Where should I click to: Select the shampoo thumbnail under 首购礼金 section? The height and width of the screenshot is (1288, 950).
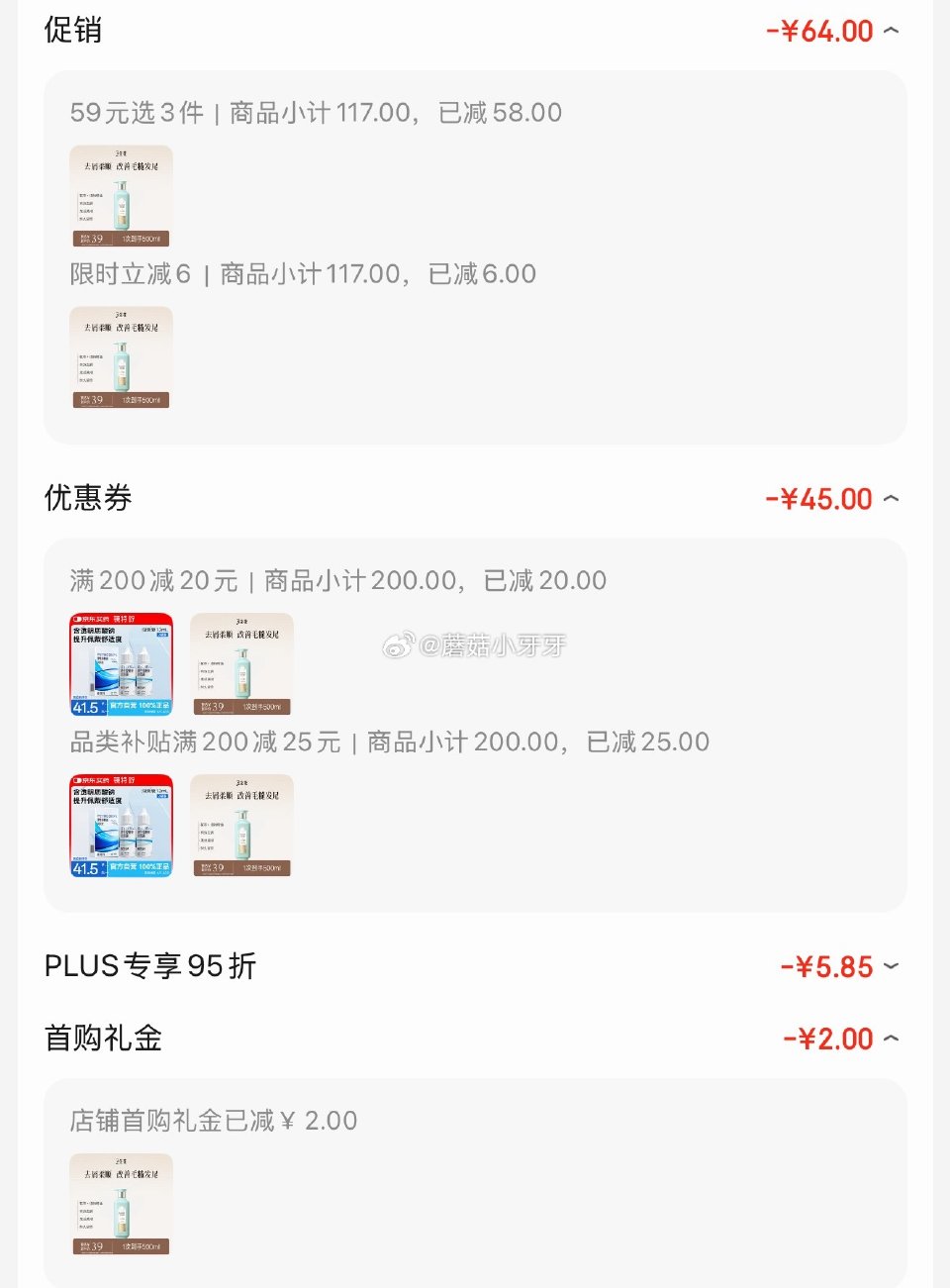pos(120,1204)
